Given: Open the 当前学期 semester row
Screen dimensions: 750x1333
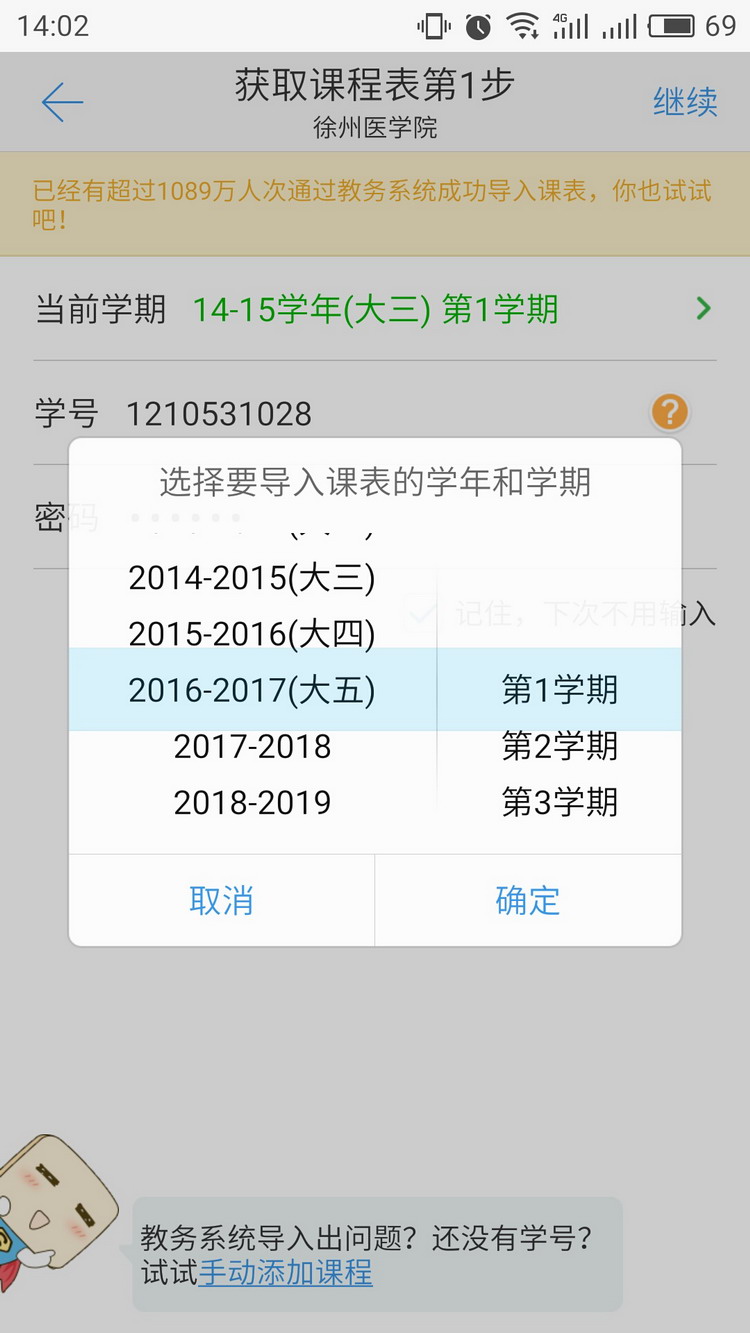Looking at the screenshot, I should (375, 310).
